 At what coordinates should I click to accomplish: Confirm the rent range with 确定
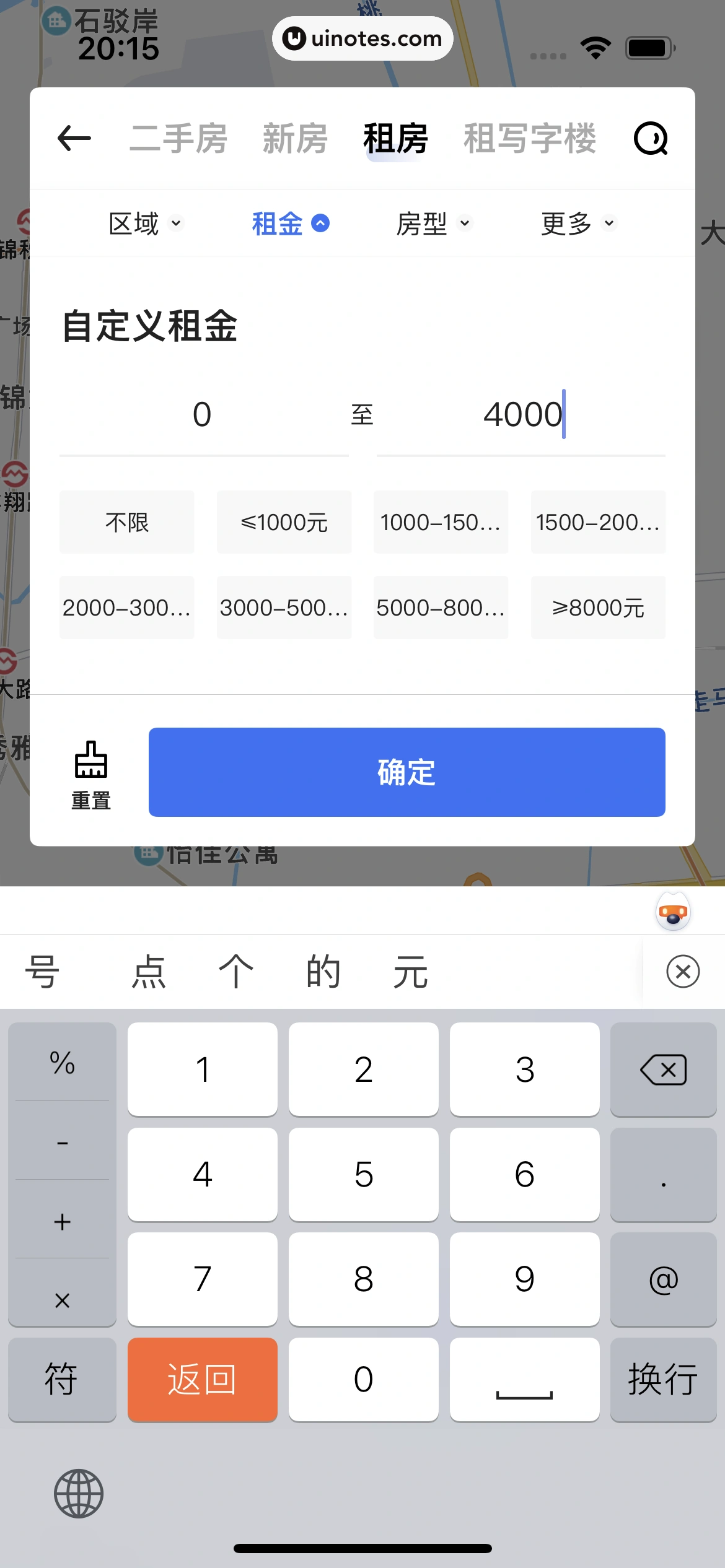point(406,772)
